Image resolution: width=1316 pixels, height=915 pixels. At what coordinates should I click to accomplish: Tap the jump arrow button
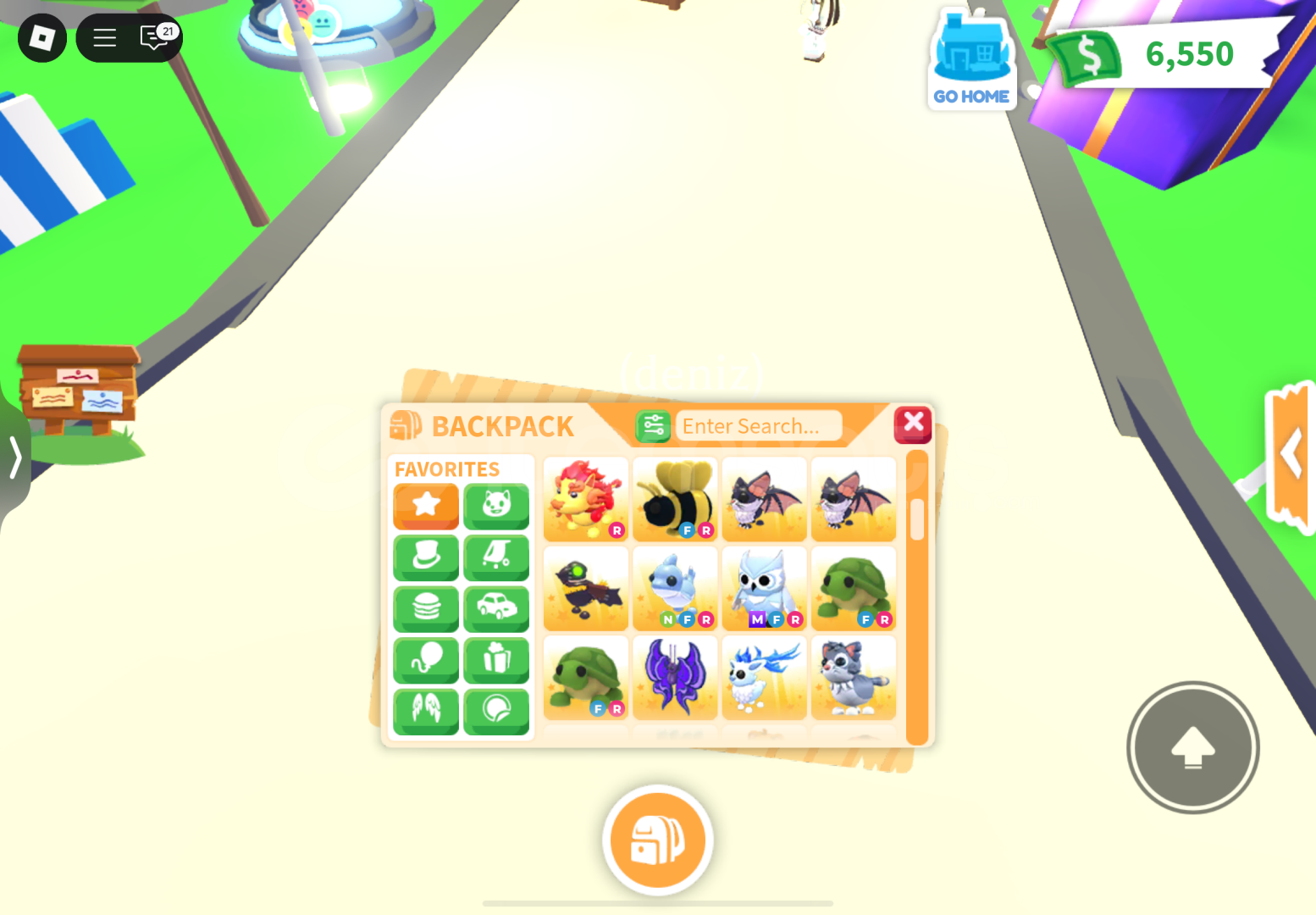pyautogui.click(x=1192, y=747)
